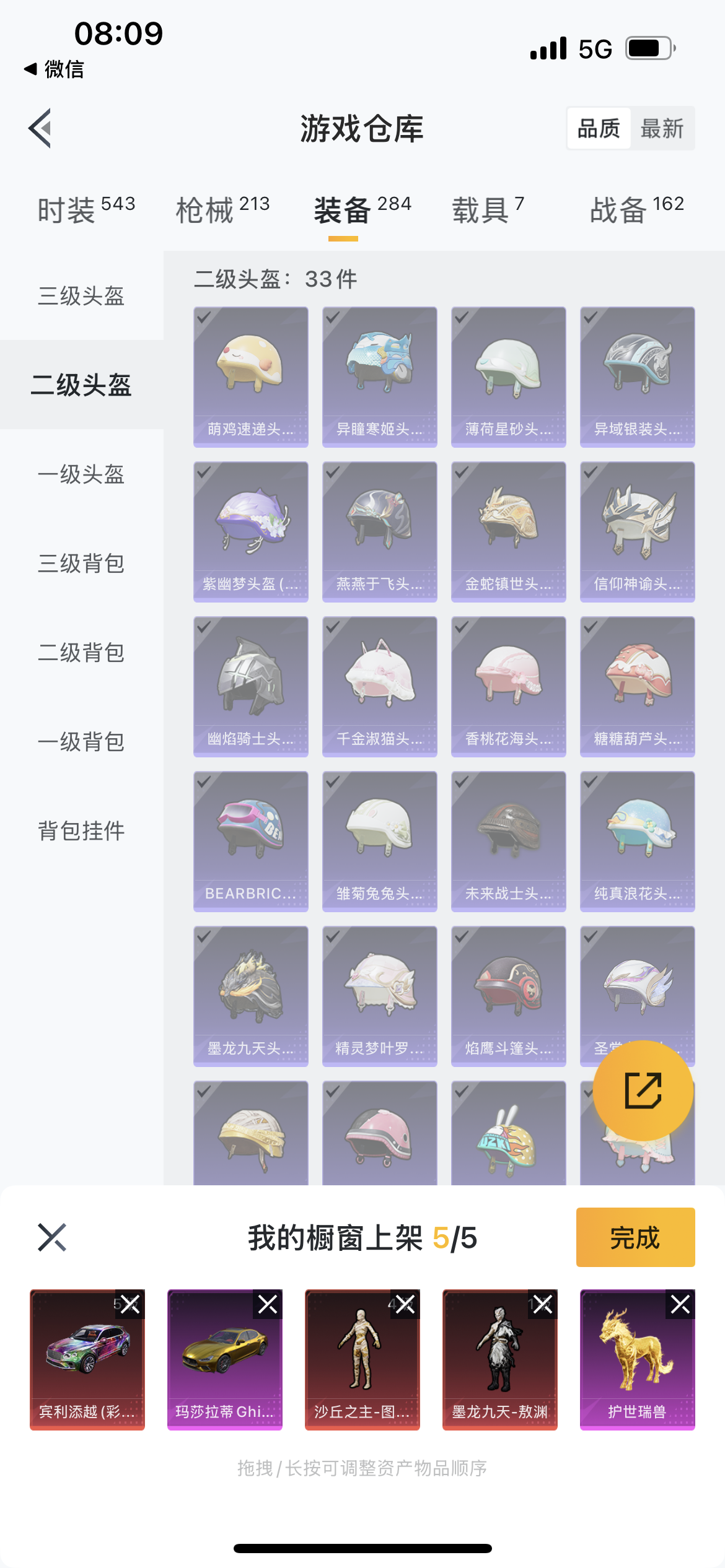This screenshot has width=725, height=1568.
Task: Sort warehouse by 最新
Action: point(662,129)
